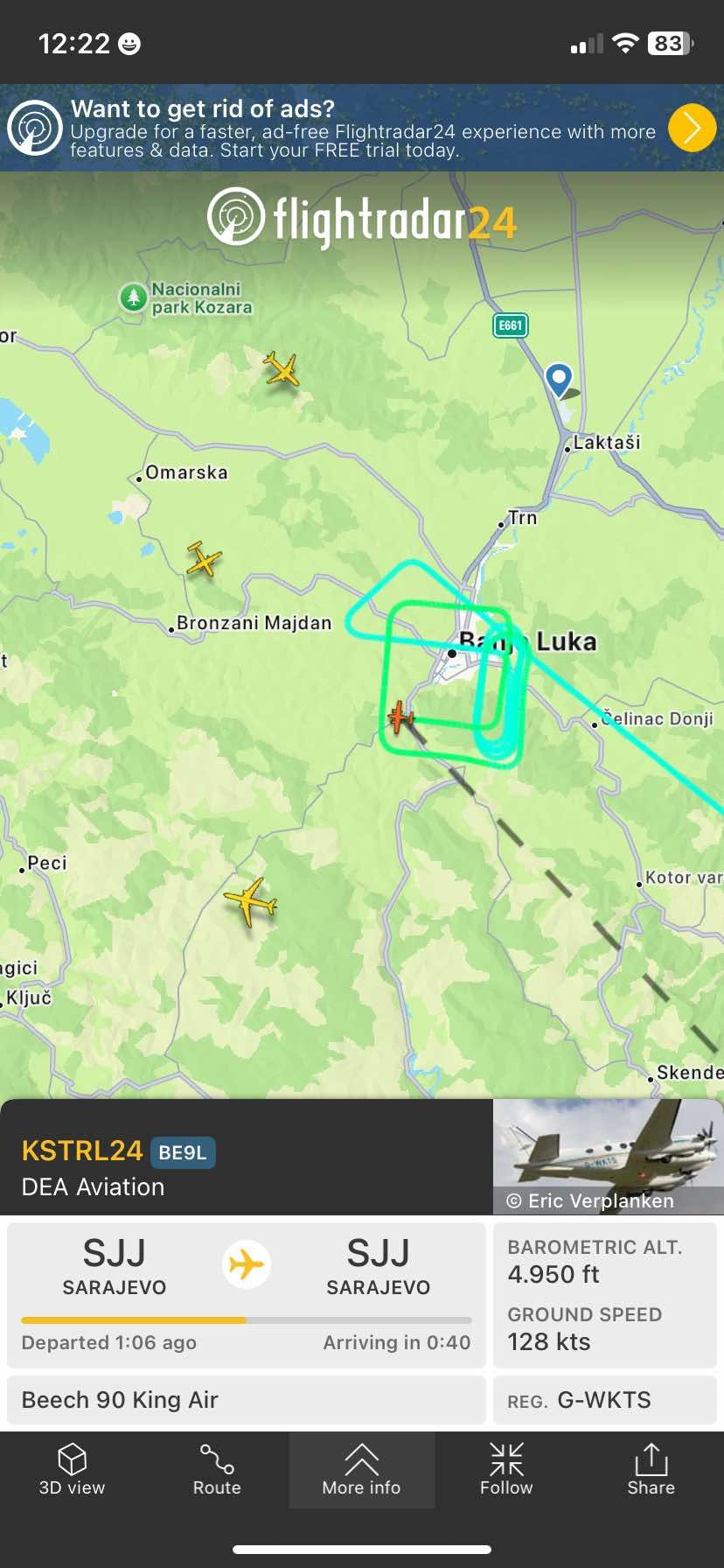Open the ad banner with the yellow arrow
Viewport: 724px width, 1568px height.
(691, 128)
